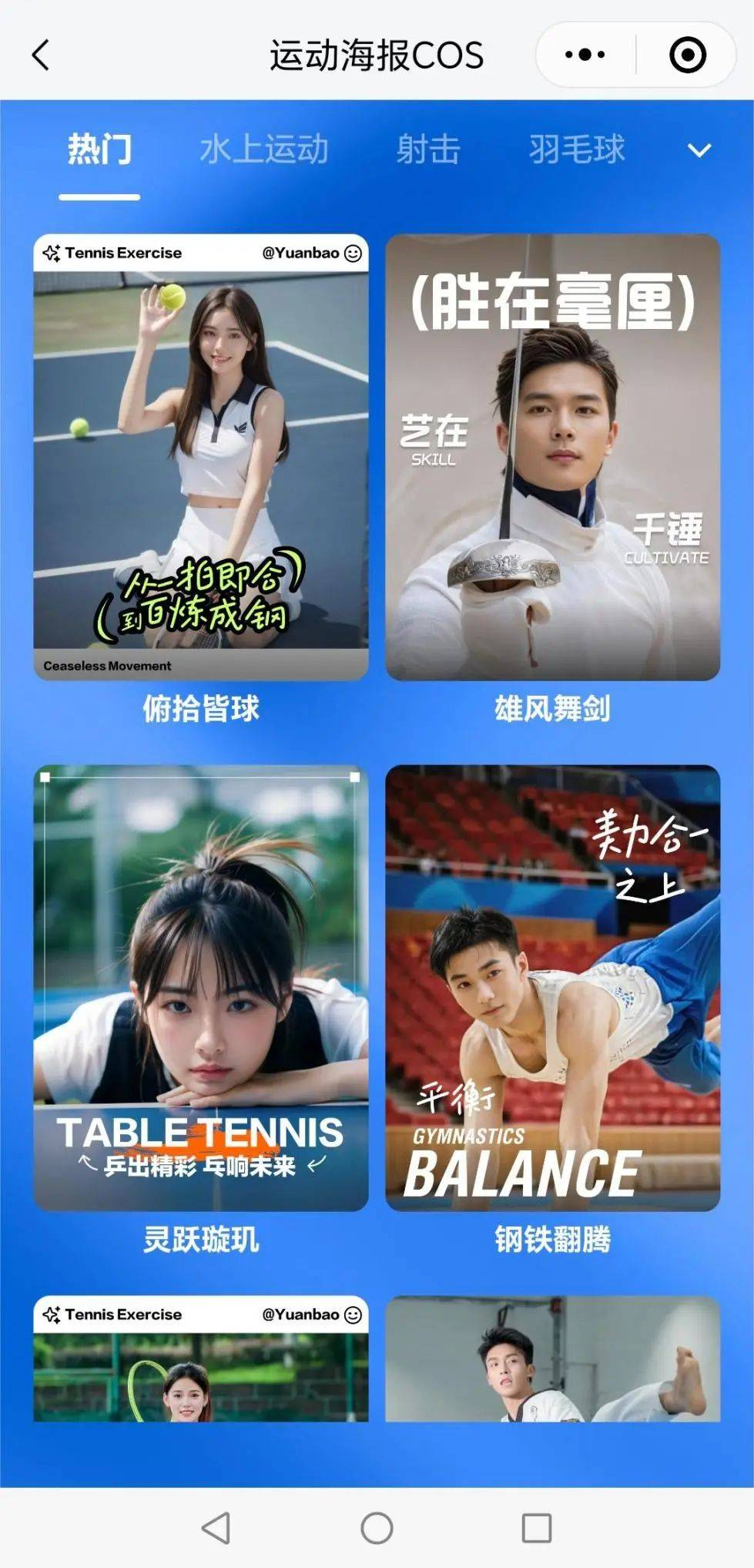Open the mini-program three-dot menu
754x1568 pixels.
[x=585, y=55]
